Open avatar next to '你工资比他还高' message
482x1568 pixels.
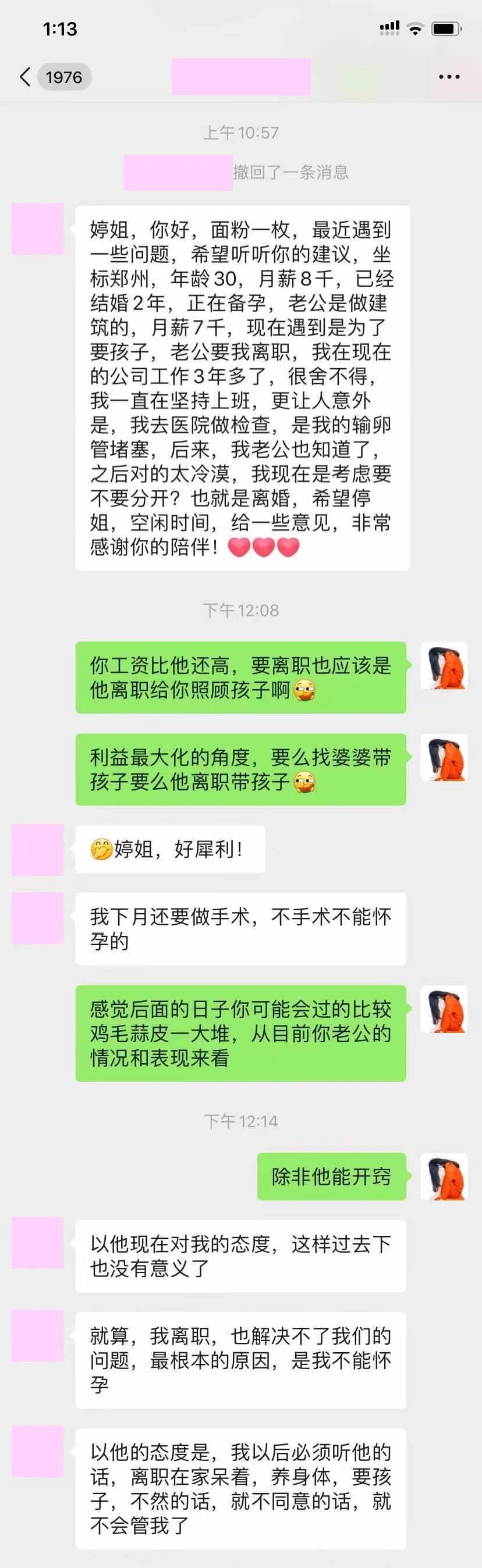(444, 665)
